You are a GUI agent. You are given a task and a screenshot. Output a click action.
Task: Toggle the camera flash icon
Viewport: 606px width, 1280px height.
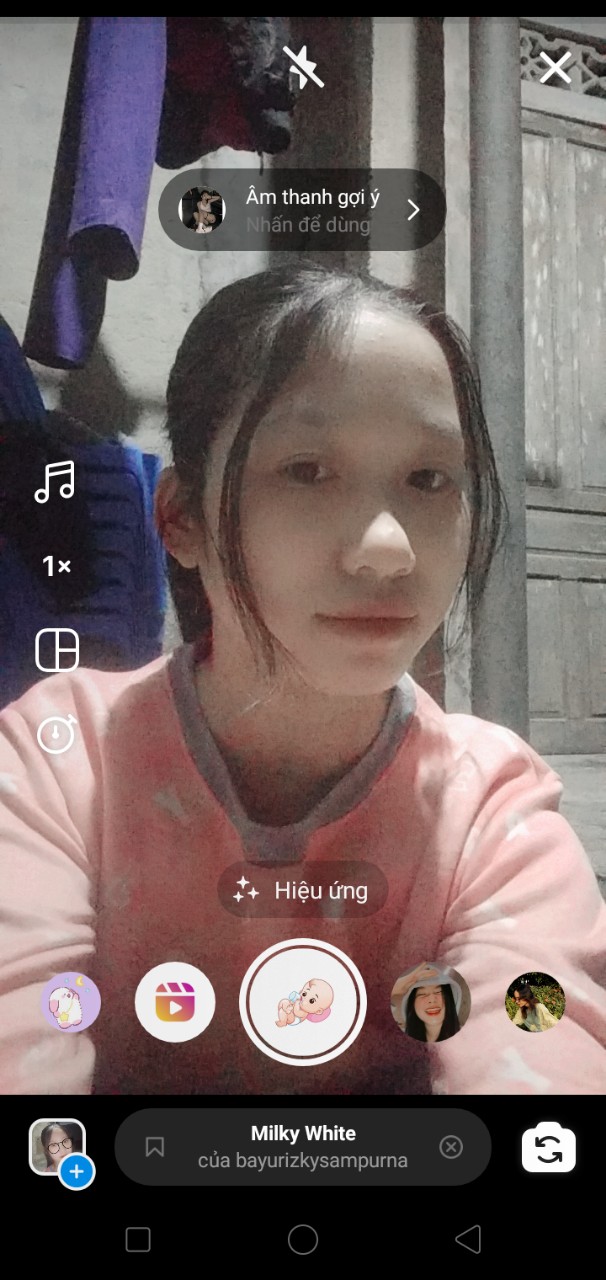click(x=302, y=67)
